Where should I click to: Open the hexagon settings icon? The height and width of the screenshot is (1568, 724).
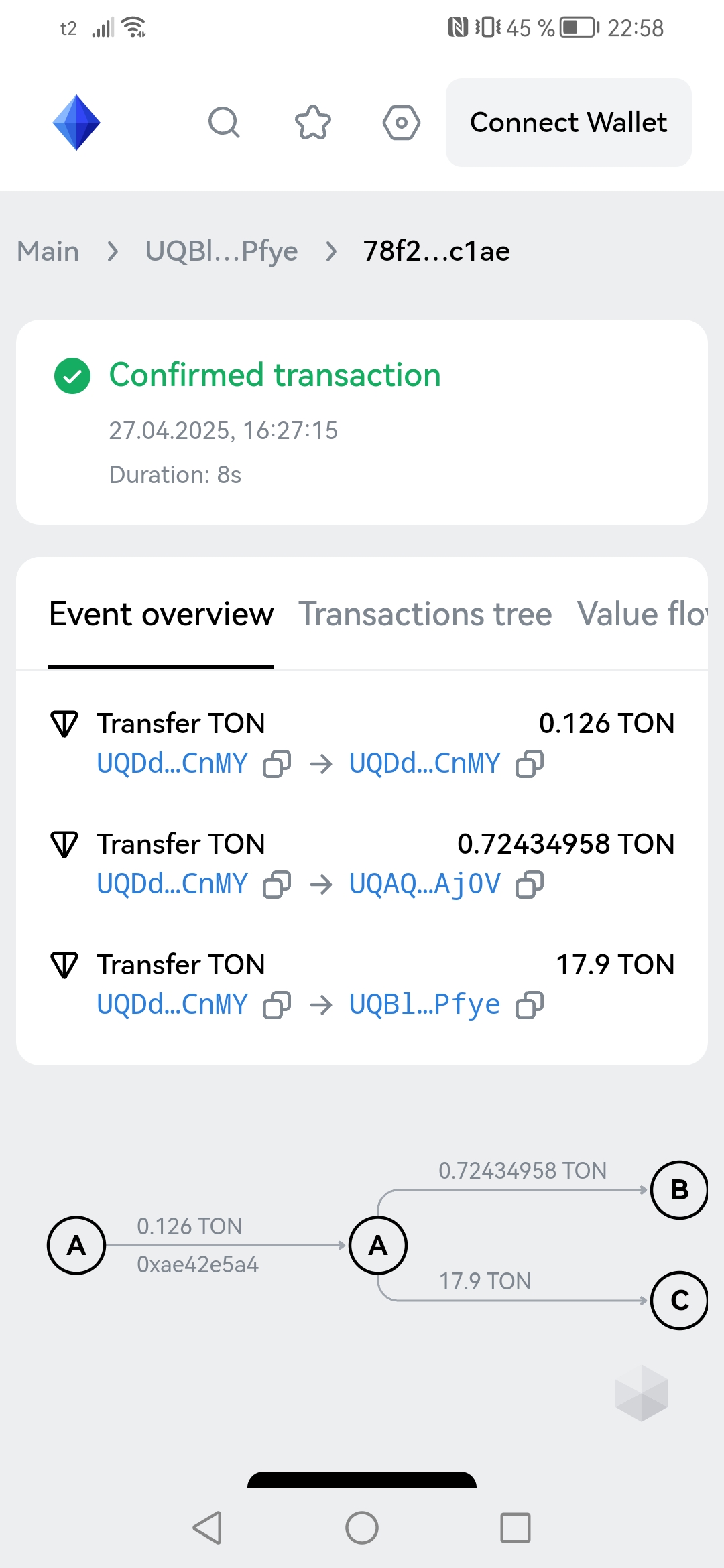point(402,123)
